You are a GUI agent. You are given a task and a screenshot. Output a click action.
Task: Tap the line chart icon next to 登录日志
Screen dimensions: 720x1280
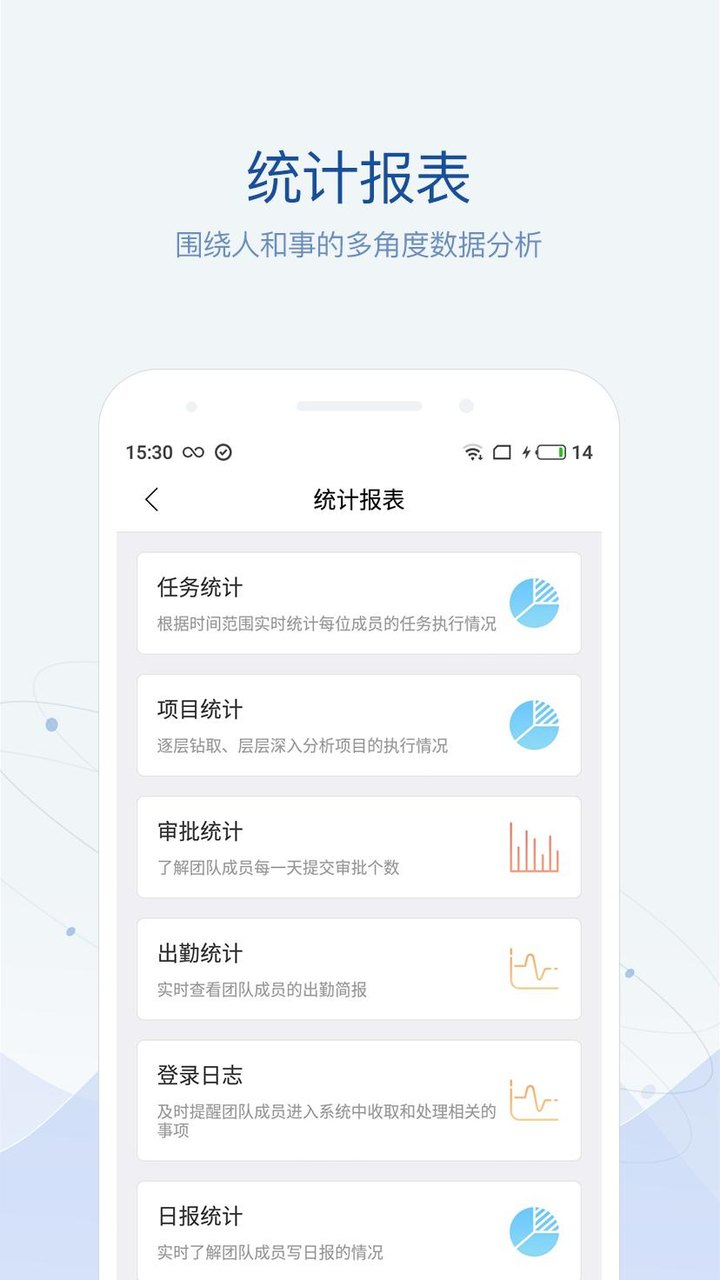[x=535, y=1098]
